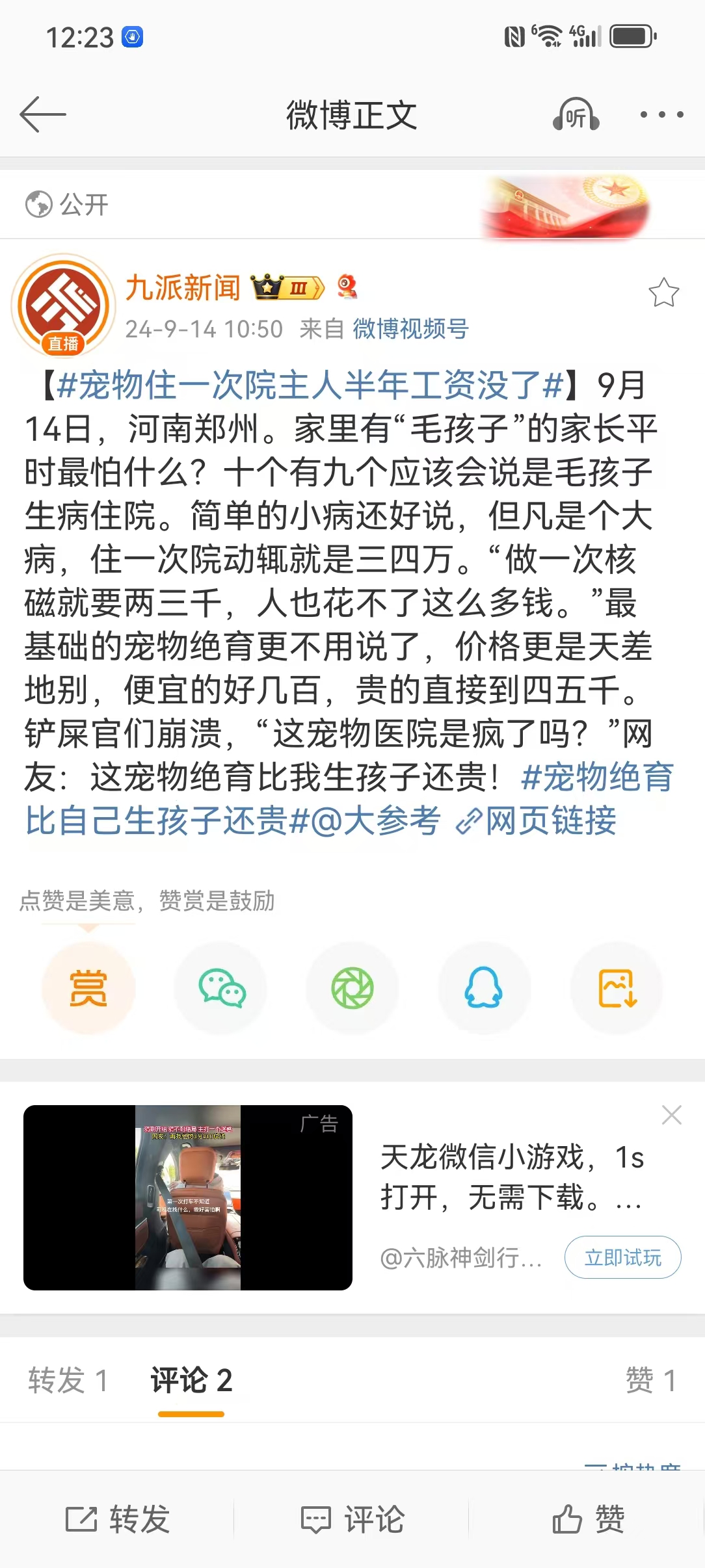The height and width of the screenshot is (1568, 705).
Task: Tap the save image download icon
Action: click(616, 987)
